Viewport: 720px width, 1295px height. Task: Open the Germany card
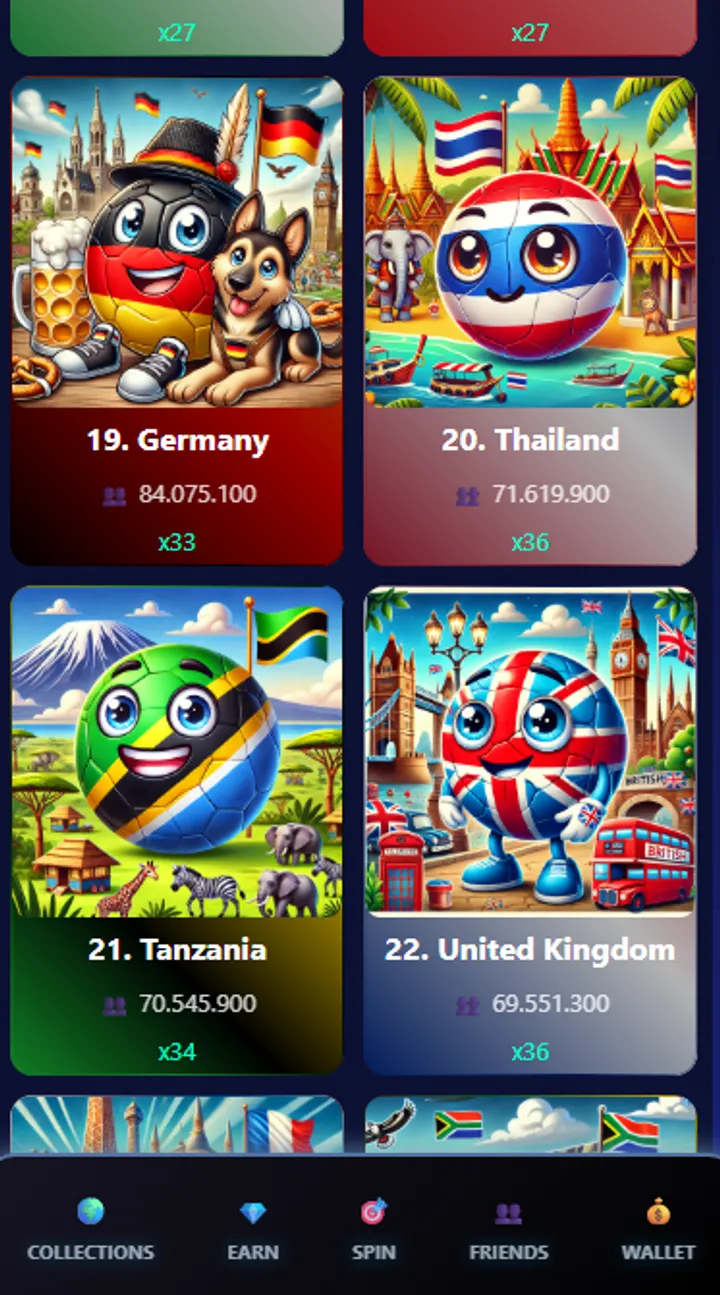[177, 320]
